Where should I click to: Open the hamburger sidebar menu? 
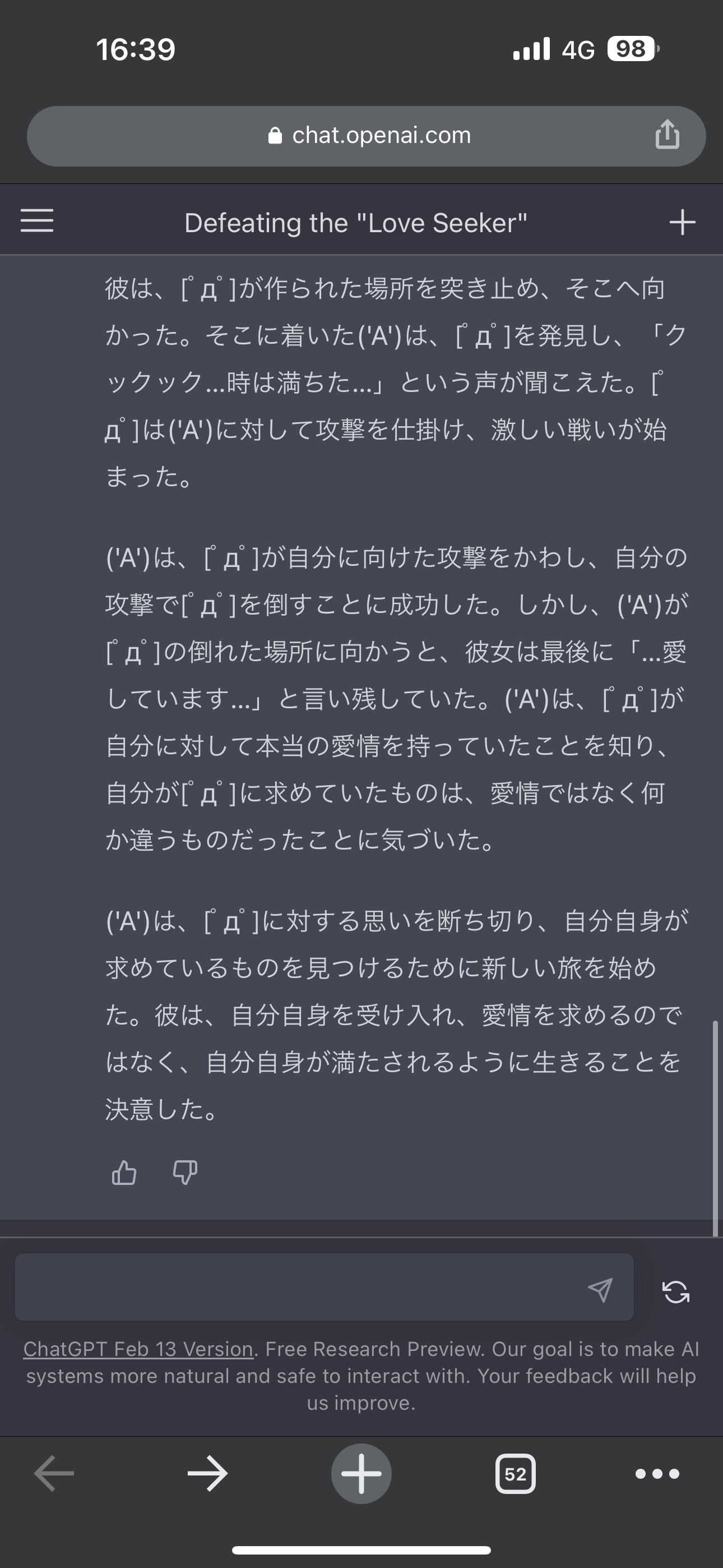pyautogui.click(x=37, y=220)
